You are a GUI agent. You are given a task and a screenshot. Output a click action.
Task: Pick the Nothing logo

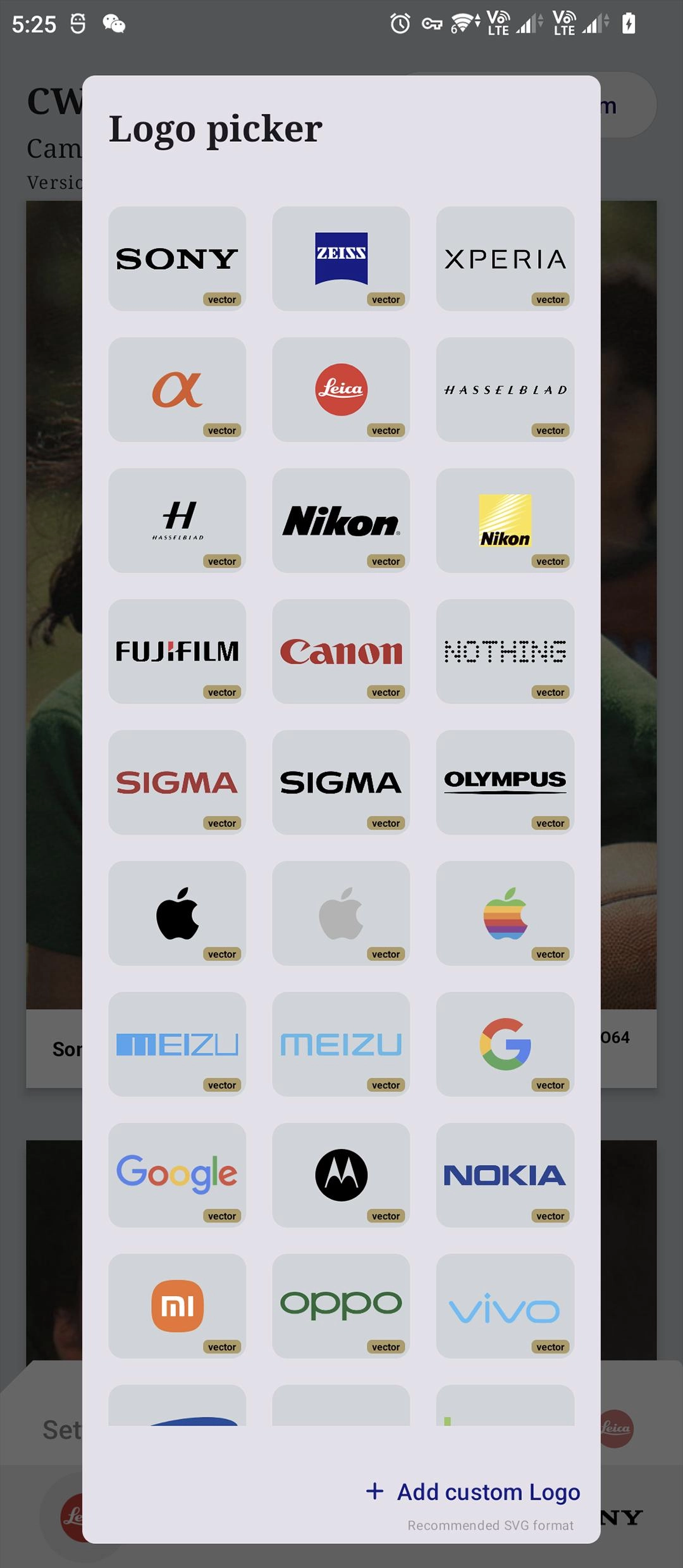505,652
